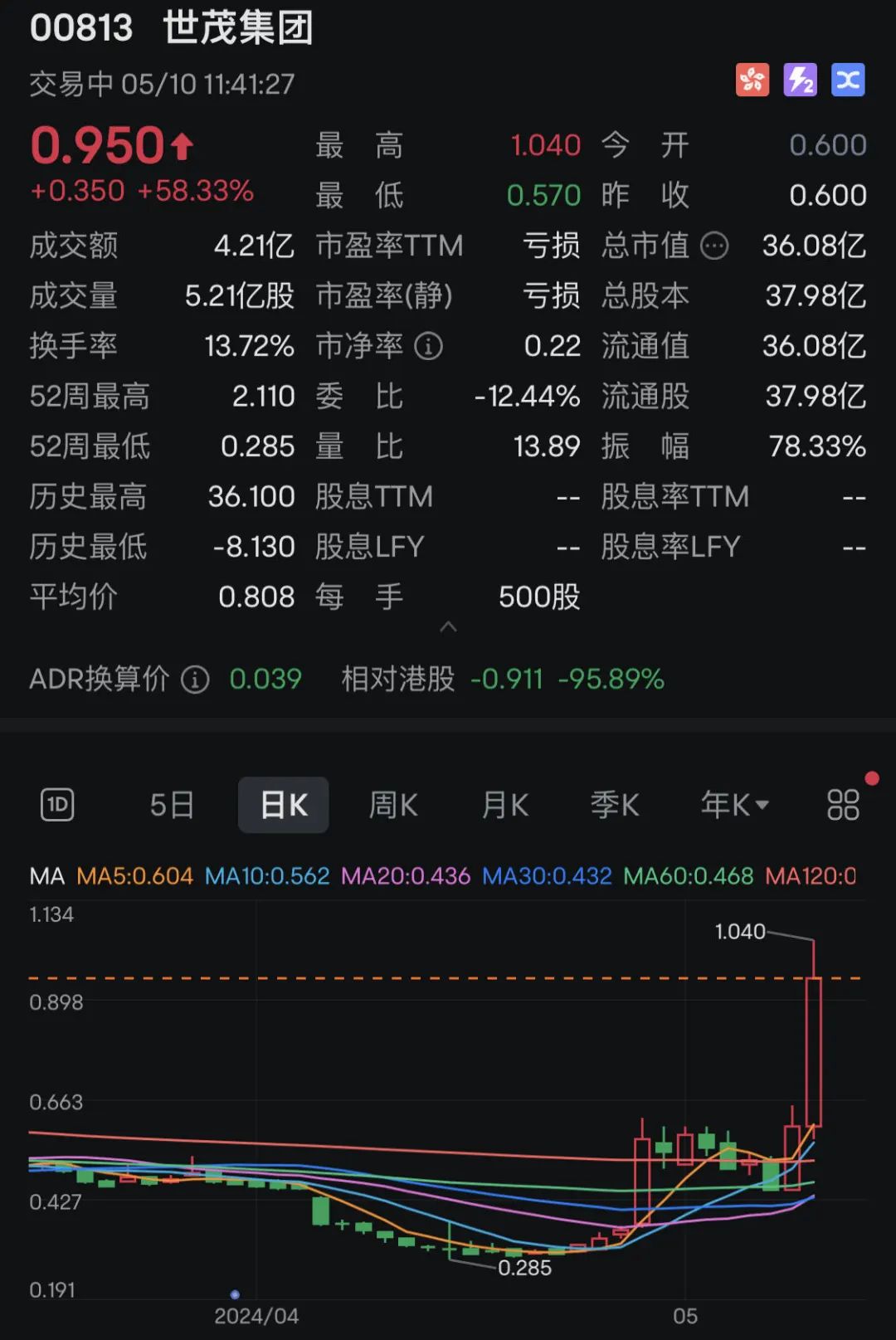Image resolution: width=896 pixels, height=1340 pixels.
Task: Select the 日K daily chart tab
Action: click(284, 805)
